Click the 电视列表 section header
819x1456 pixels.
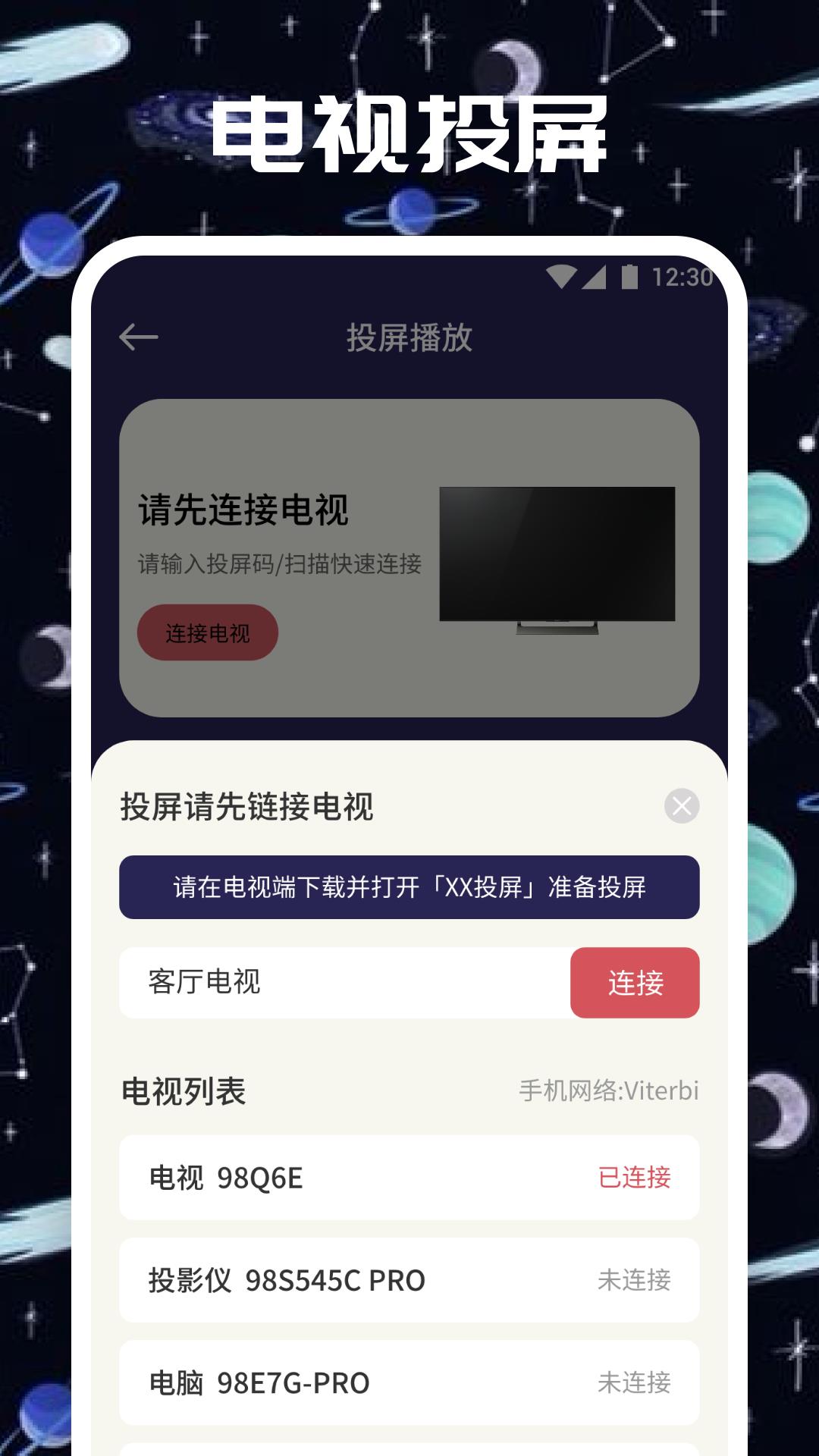coord(182,1090)
